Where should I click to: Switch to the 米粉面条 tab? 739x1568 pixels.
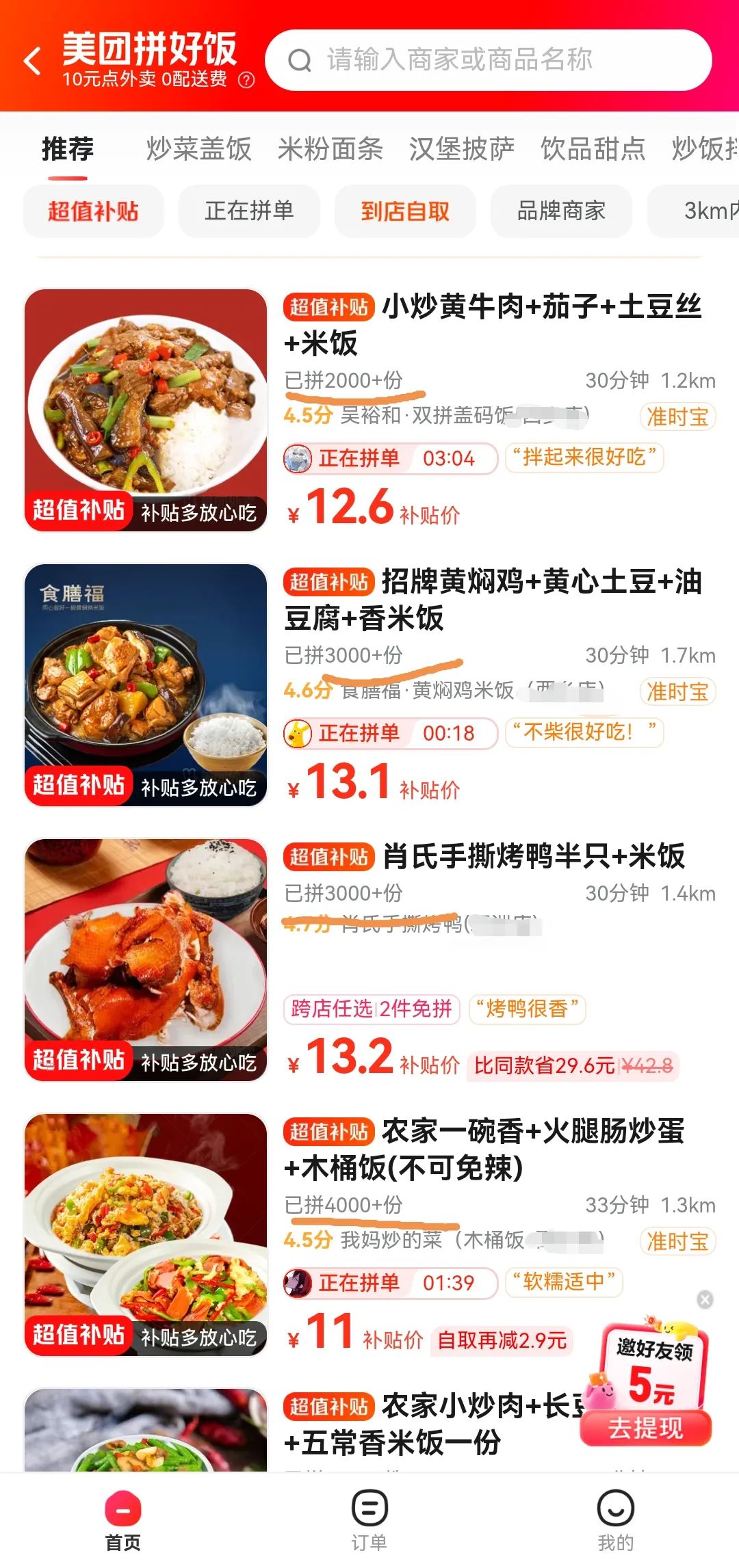point(330,149)
